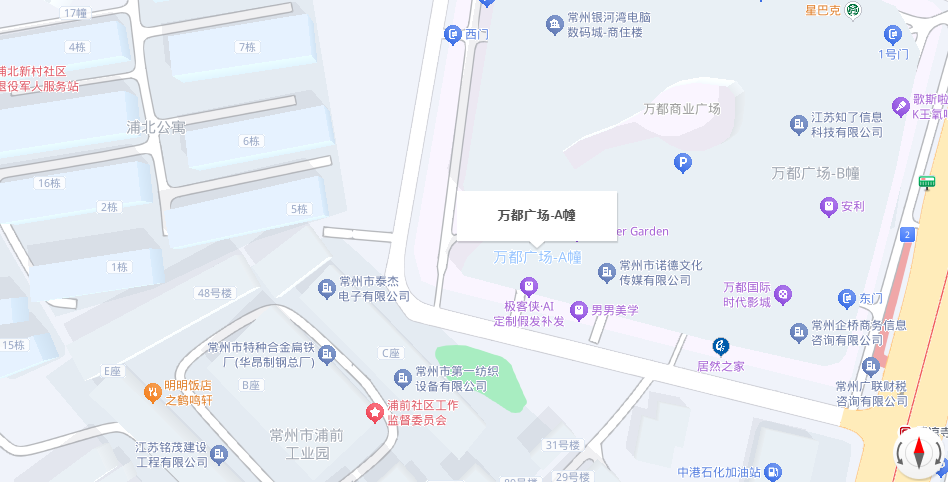948x482 pixels.
Task: Open the 万都广场-A幢 info bubble
Action: [x=537, y=215]
